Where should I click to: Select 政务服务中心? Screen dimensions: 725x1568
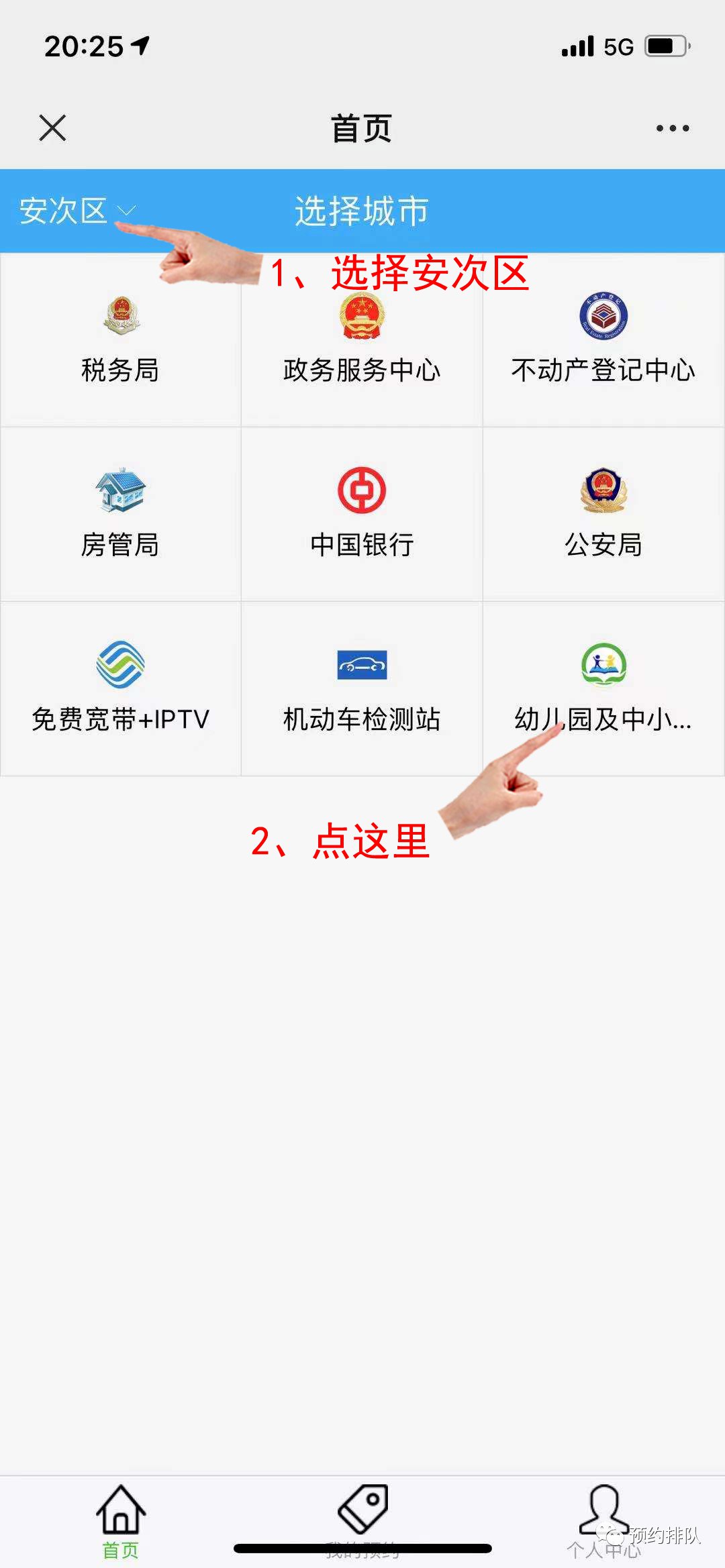[x=362, y=340]
